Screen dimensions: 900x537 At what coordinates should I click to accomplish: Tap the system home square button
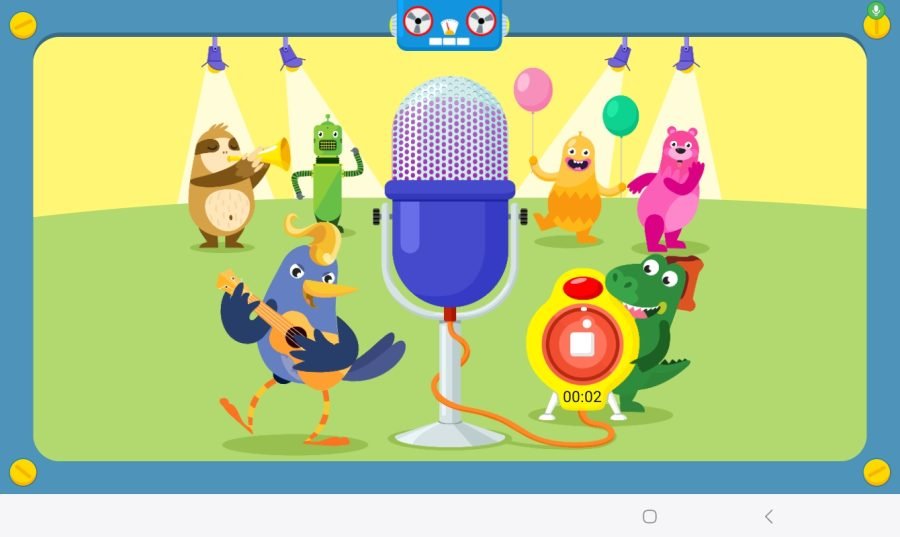pos(649,516)
